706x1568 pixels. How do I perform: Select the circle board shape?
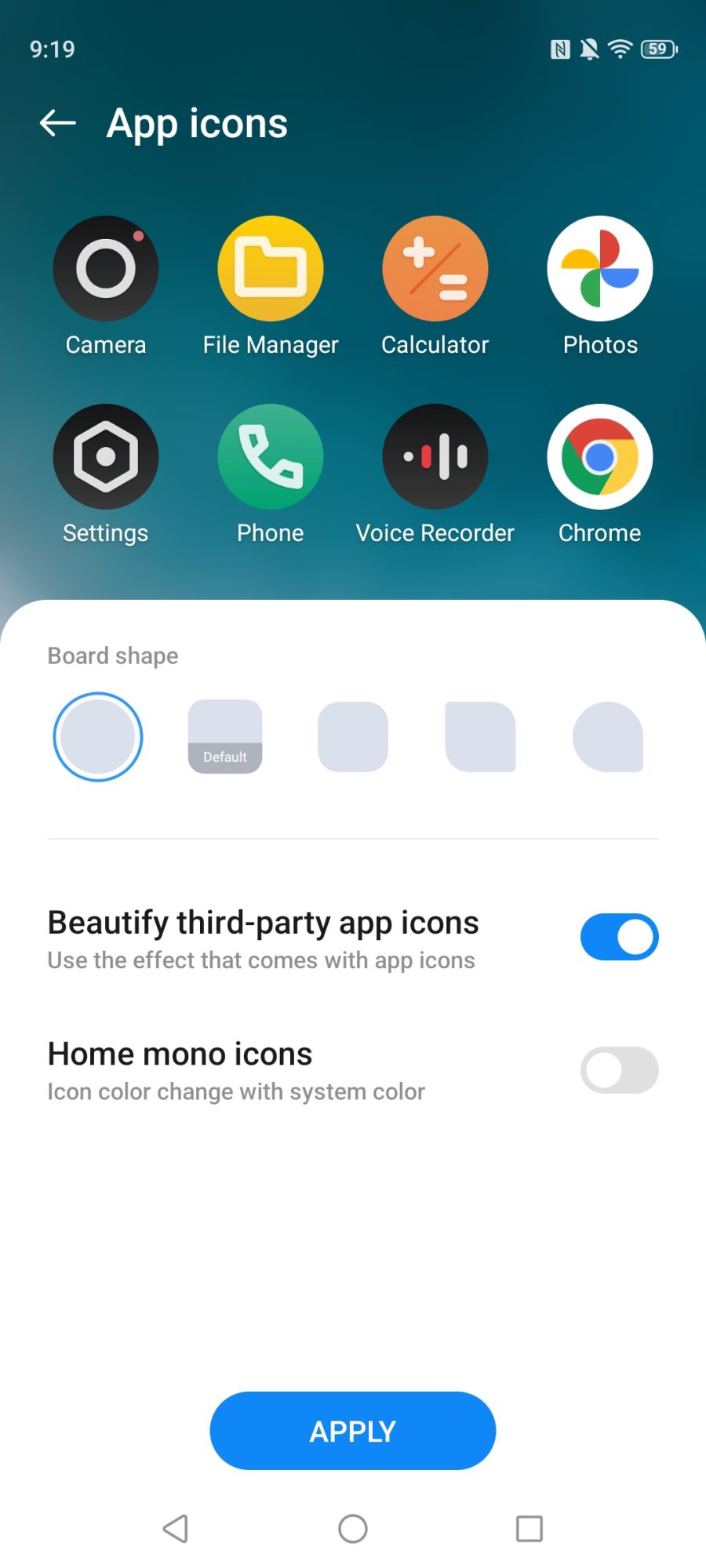coord(98,737)
